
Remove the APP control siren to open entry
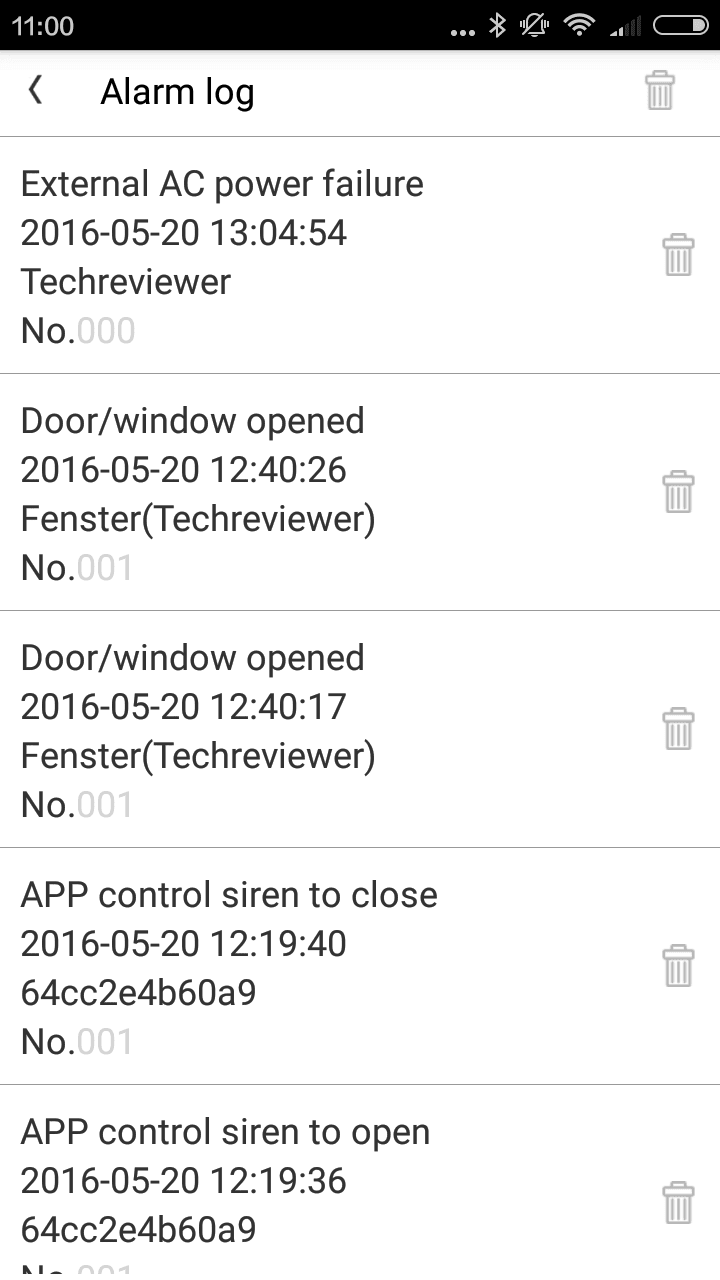(678, 1203)
